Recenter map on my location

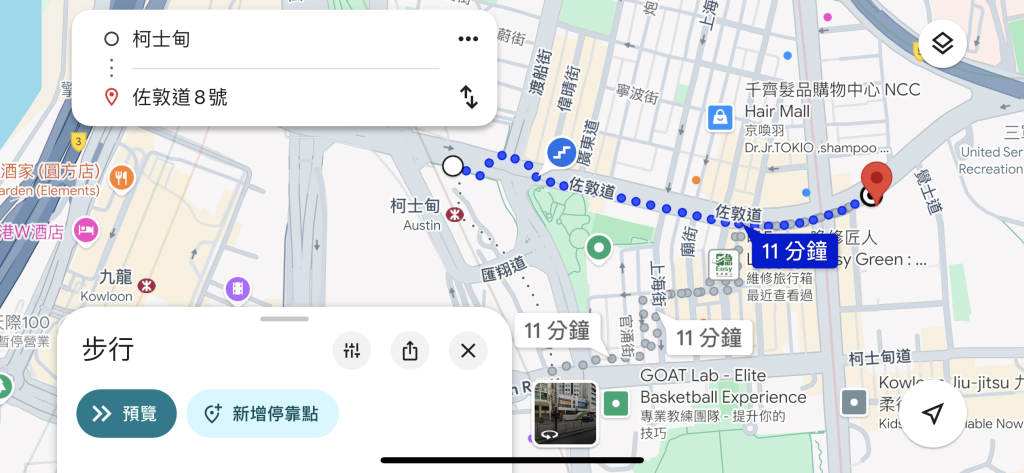932,414
